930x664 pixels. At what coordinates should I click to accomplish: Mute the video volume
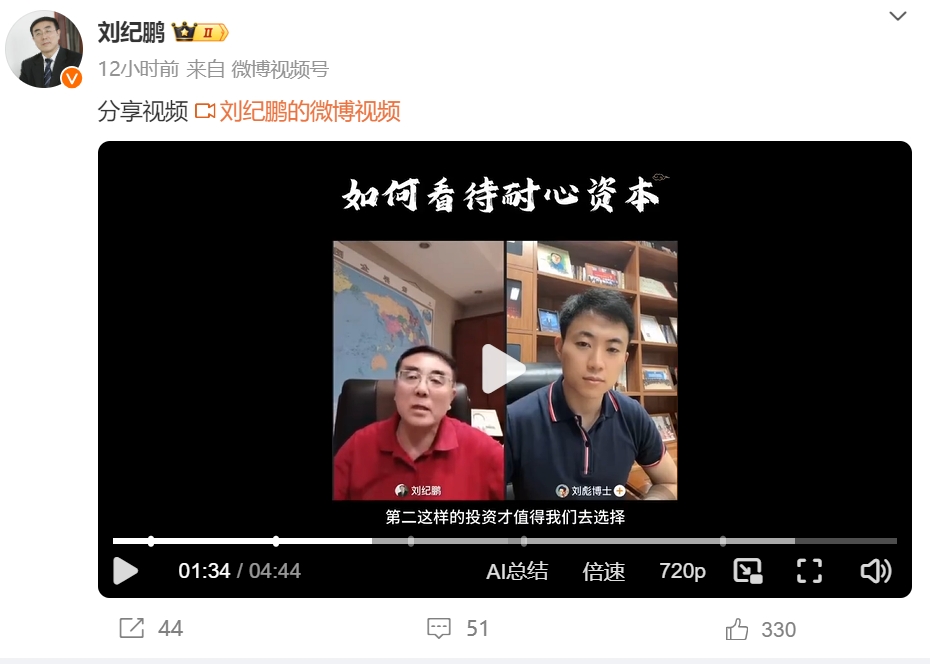(875, 571)
